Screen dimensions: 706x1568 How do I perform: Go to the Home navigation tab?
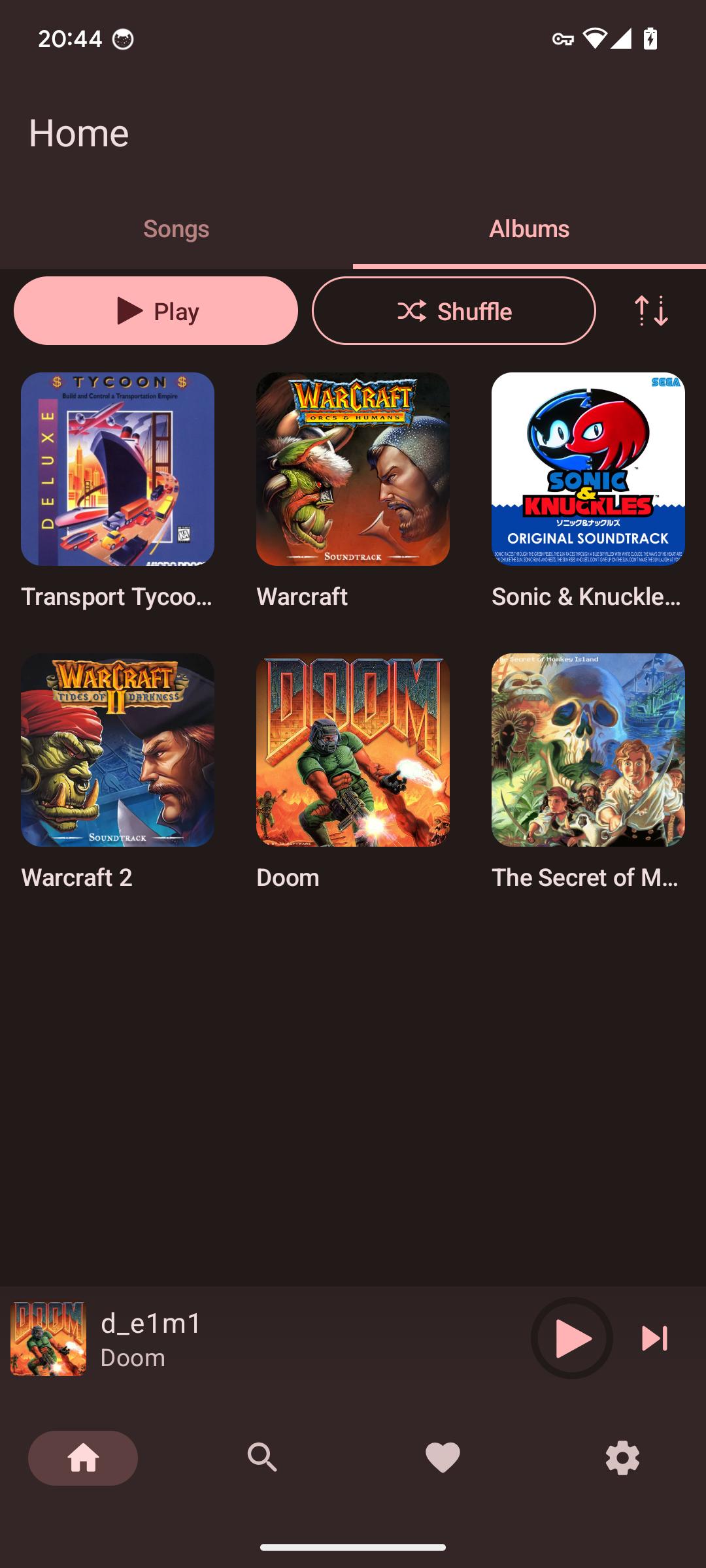(83, 1458)
